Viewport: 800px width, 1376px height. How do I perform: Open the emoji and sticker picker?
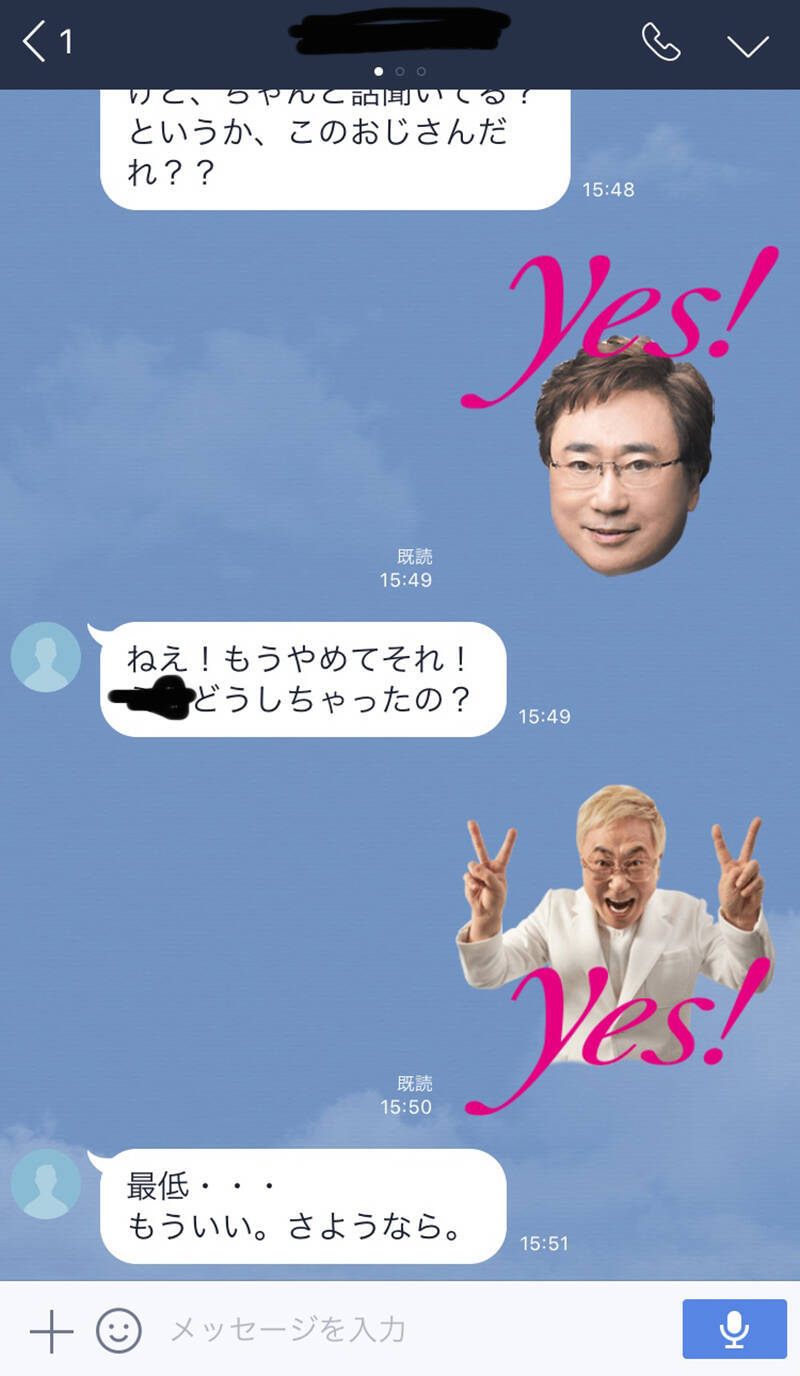pos(119,1331)
